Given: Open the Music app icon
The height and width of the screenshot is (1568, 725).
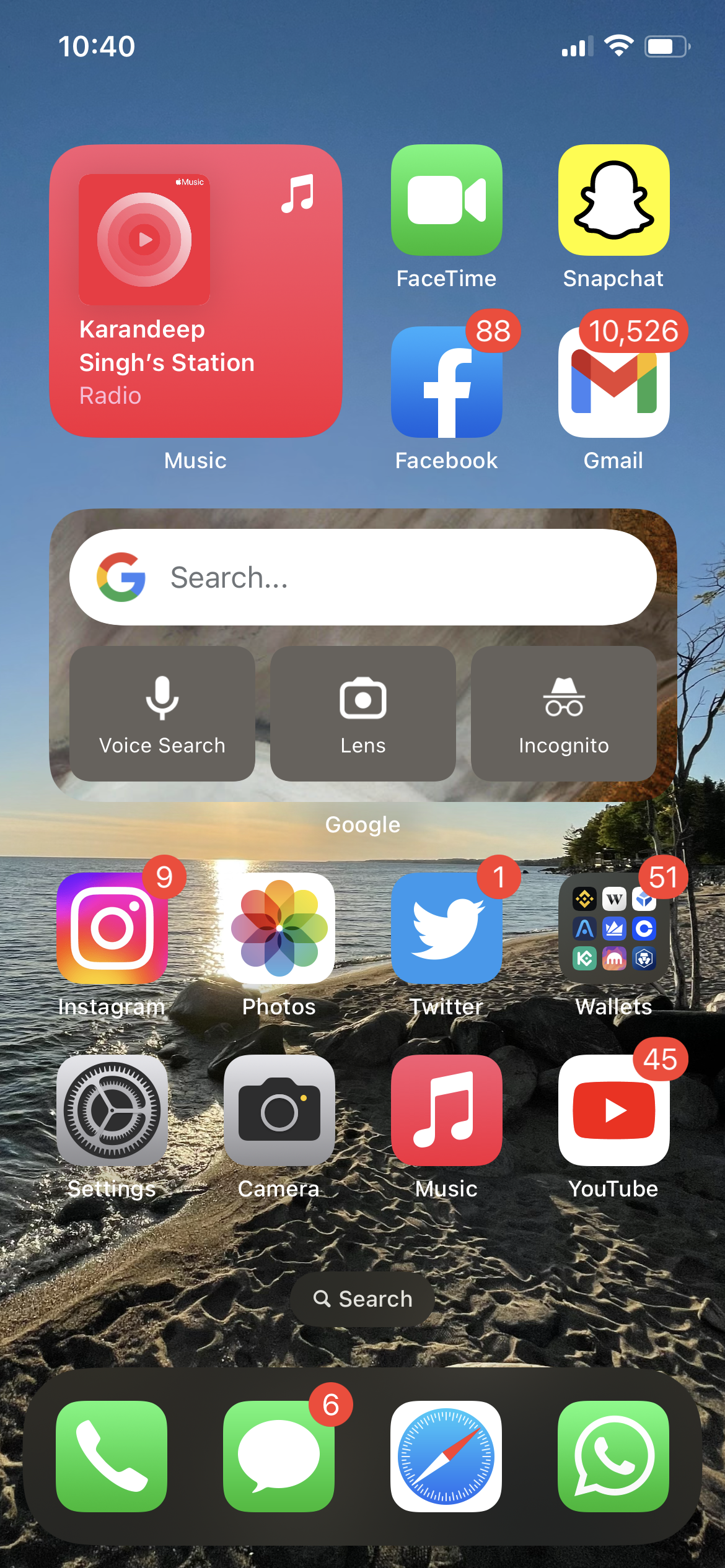Looking at the screenshot, I should pos(446,1110).
